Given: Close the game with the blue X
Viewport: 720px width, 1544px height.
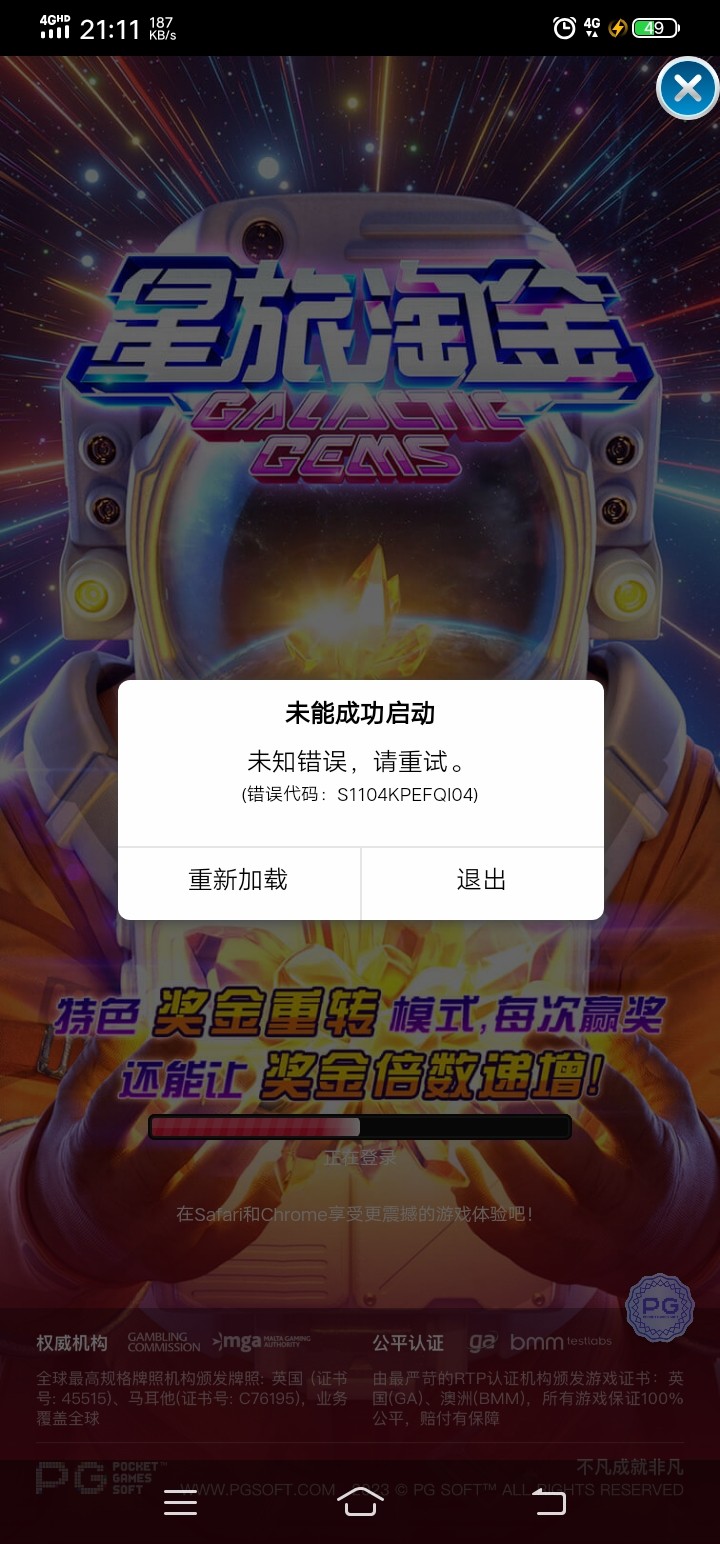Looking at the screenshot, I should click(x=687, y=90).
